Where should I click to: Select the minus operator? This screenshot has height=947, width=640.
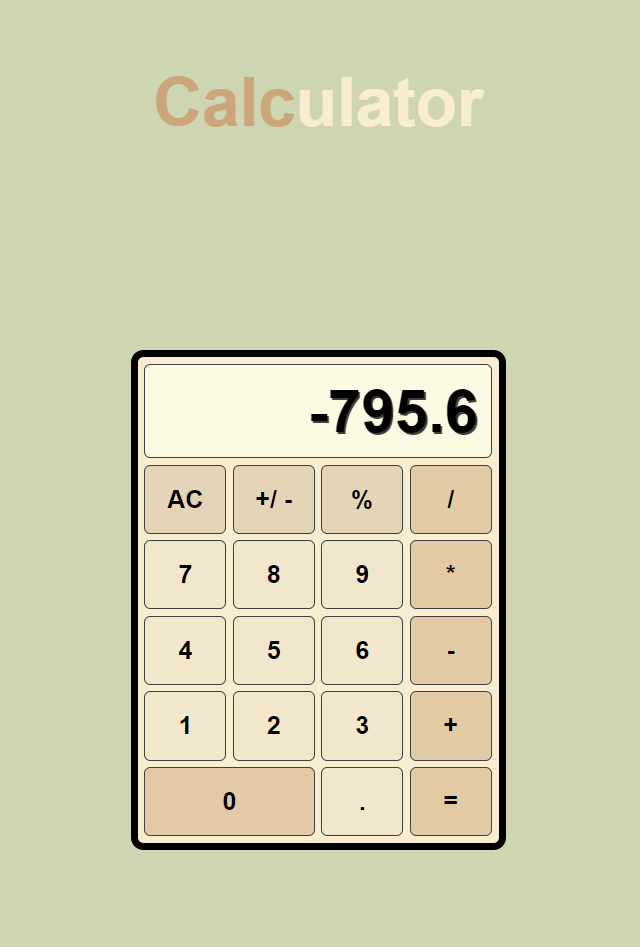(x=451, y=650)
